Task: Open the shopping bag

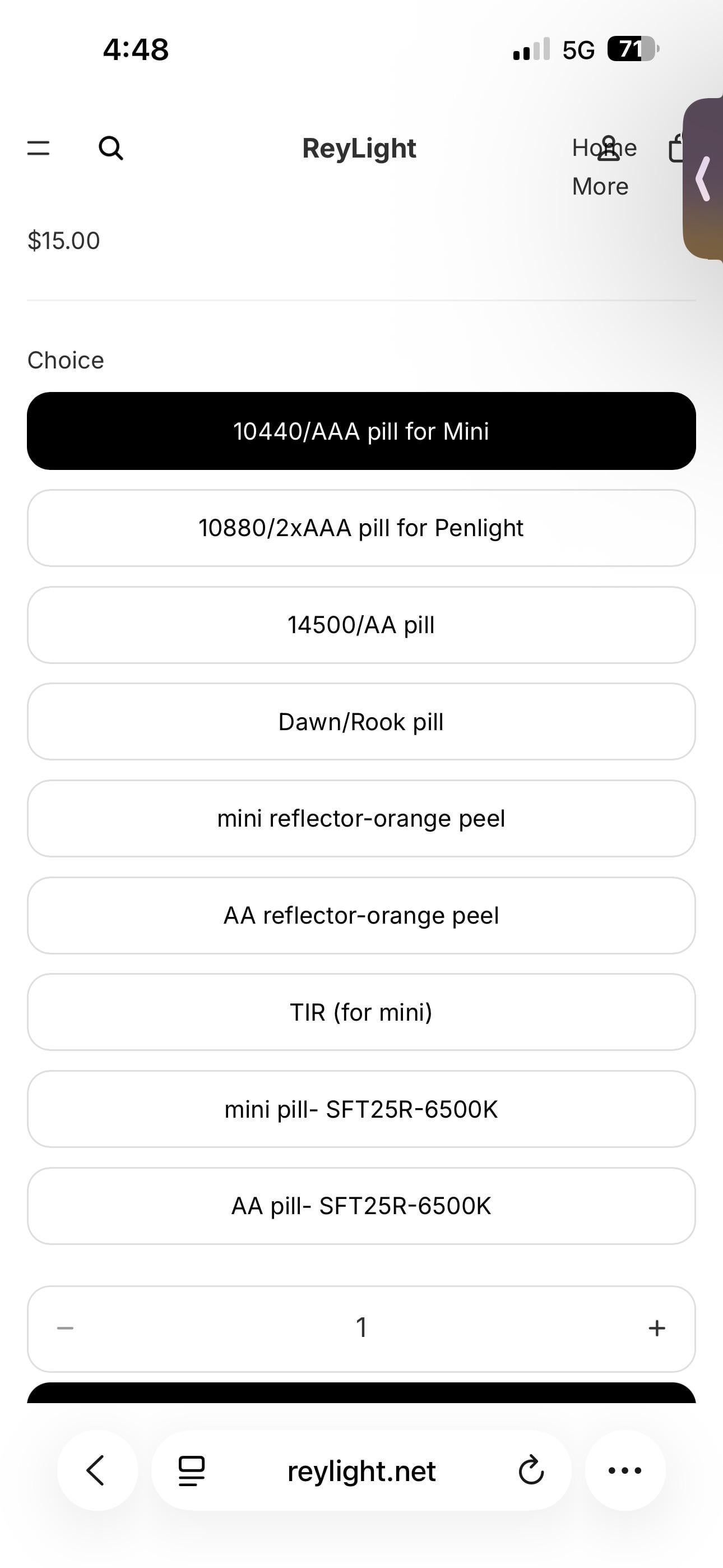Action: (676, 149)
